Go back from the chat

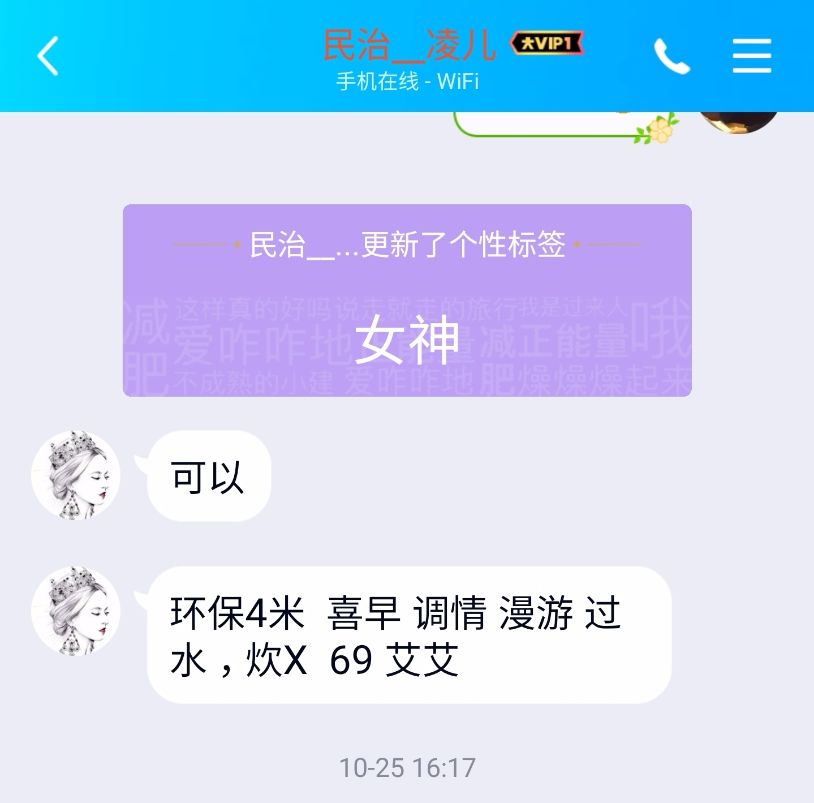point(48,56)
